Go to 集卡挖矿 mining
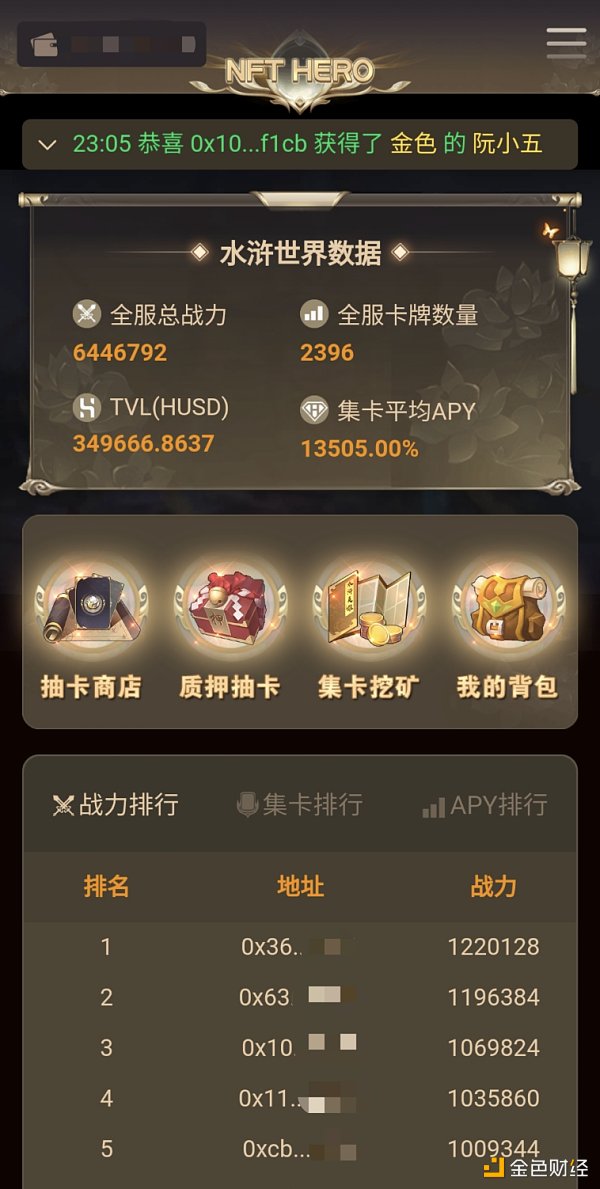 (x=368, y=627)
